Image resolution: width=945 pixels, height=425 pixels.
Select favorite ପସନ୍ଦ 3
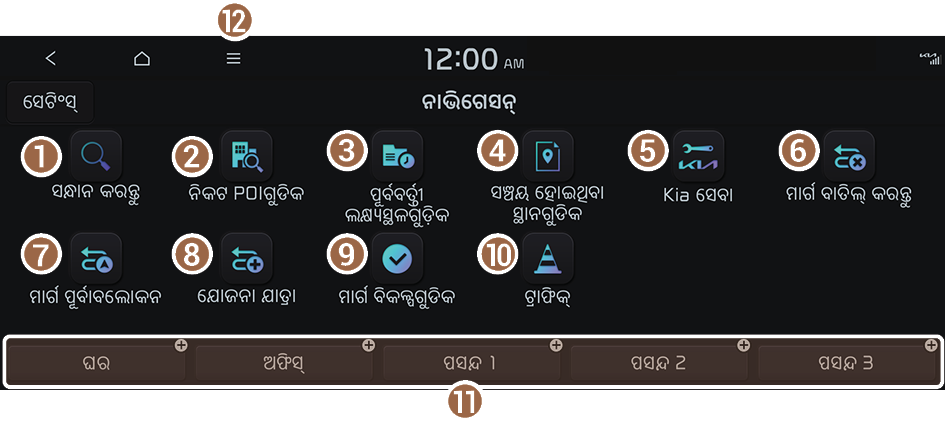[x=847, y=363]
